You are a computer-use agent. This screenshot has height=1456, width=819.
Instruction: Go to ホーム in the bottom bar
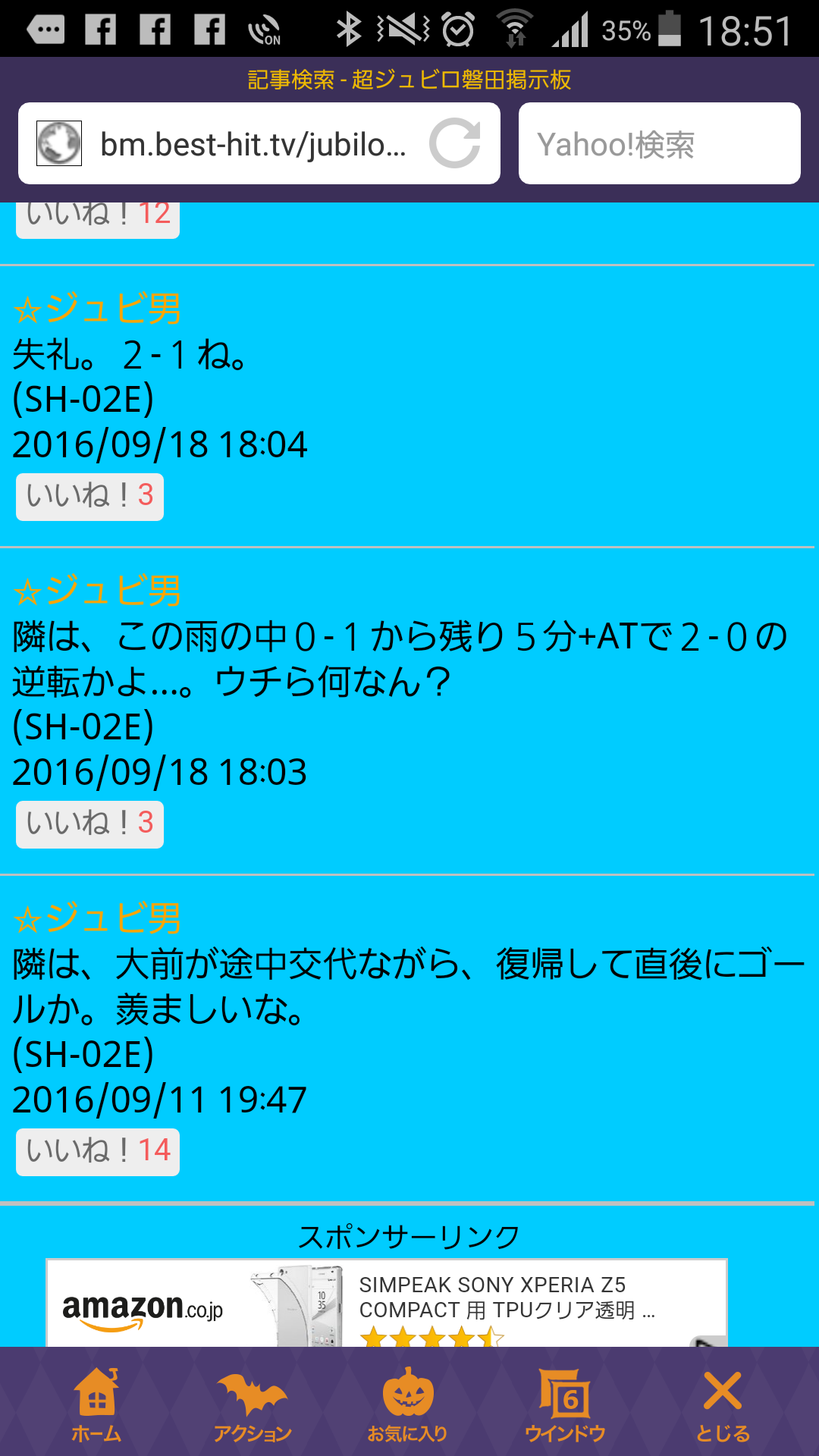point(96,1404)
